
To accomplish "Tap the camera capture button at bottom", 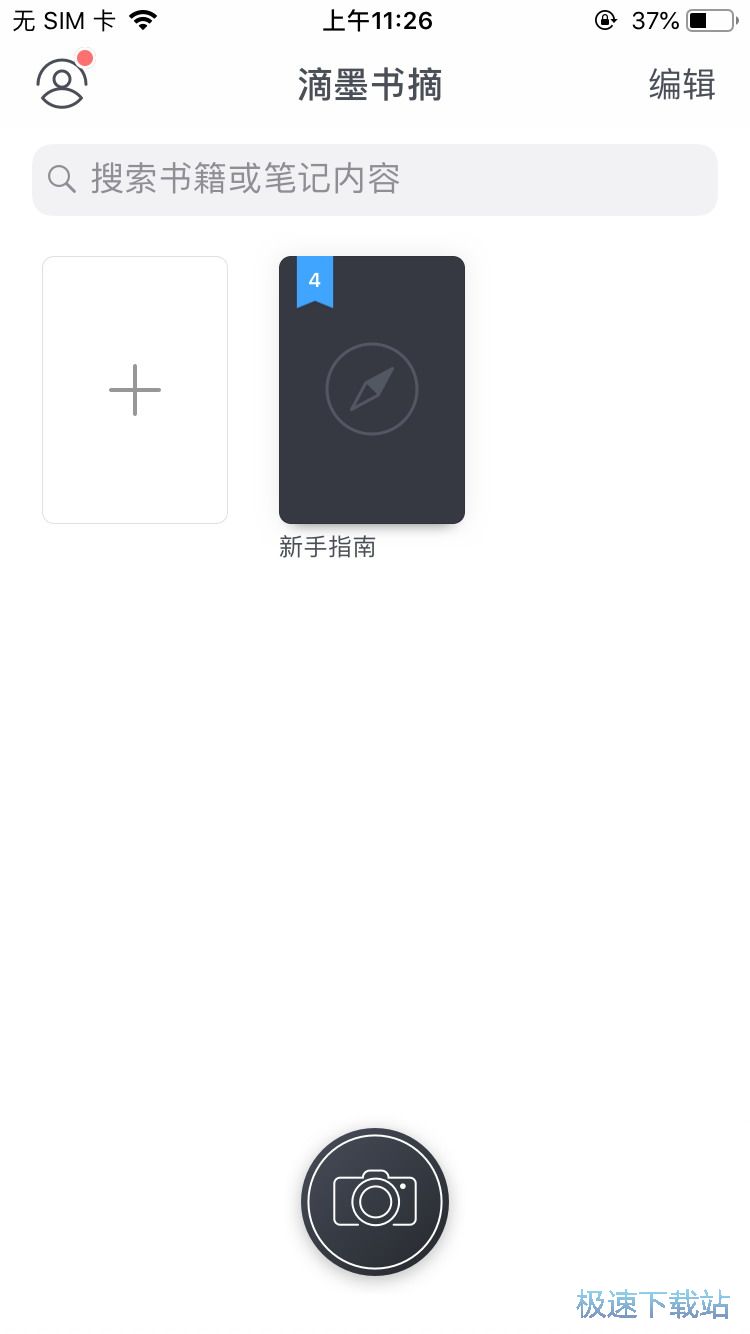I will point(374,1201).
